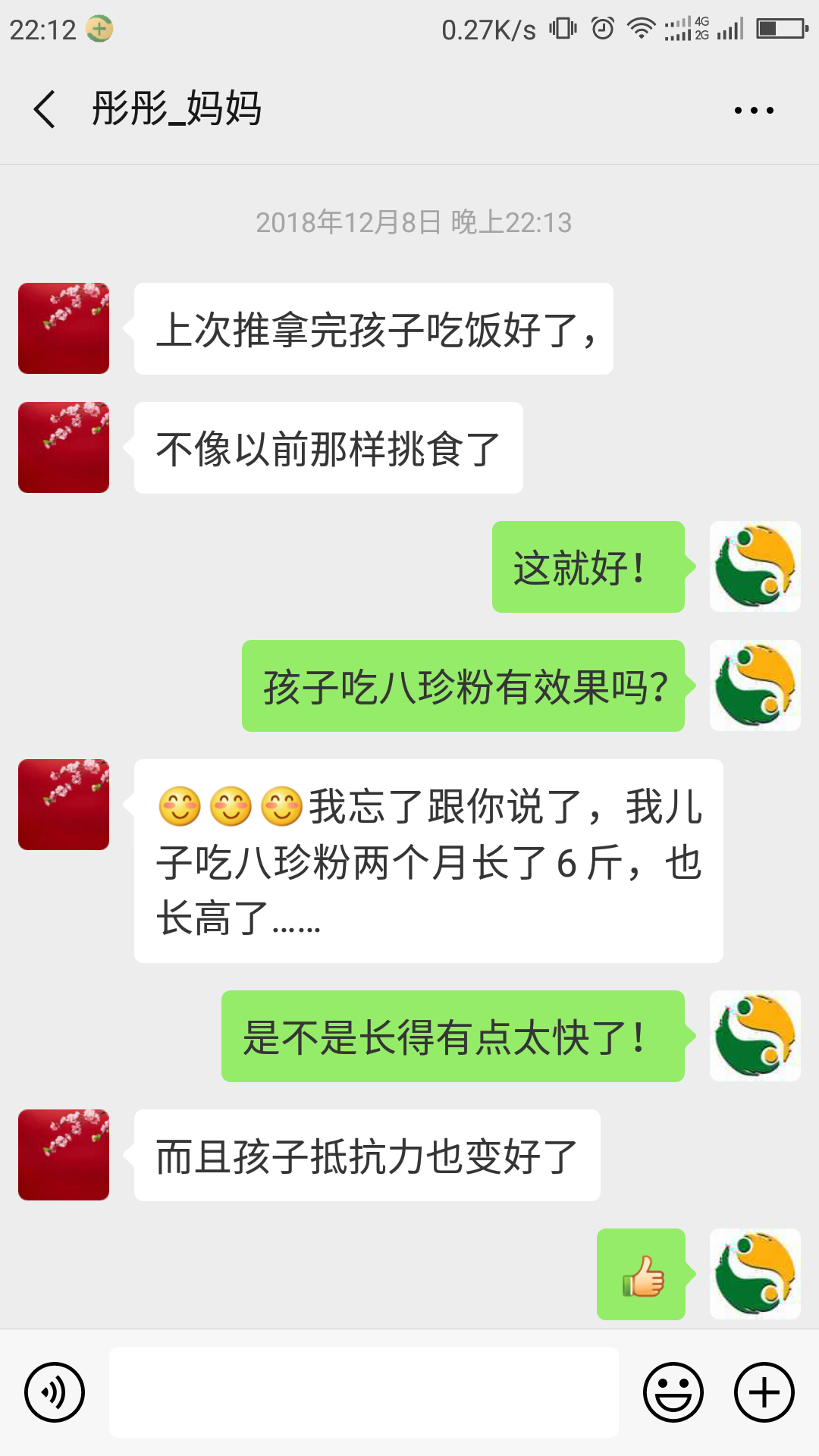The width and height of the screenshot is (819, 1456).
Task: Switch to voice message input
Action: point(55,1392)
